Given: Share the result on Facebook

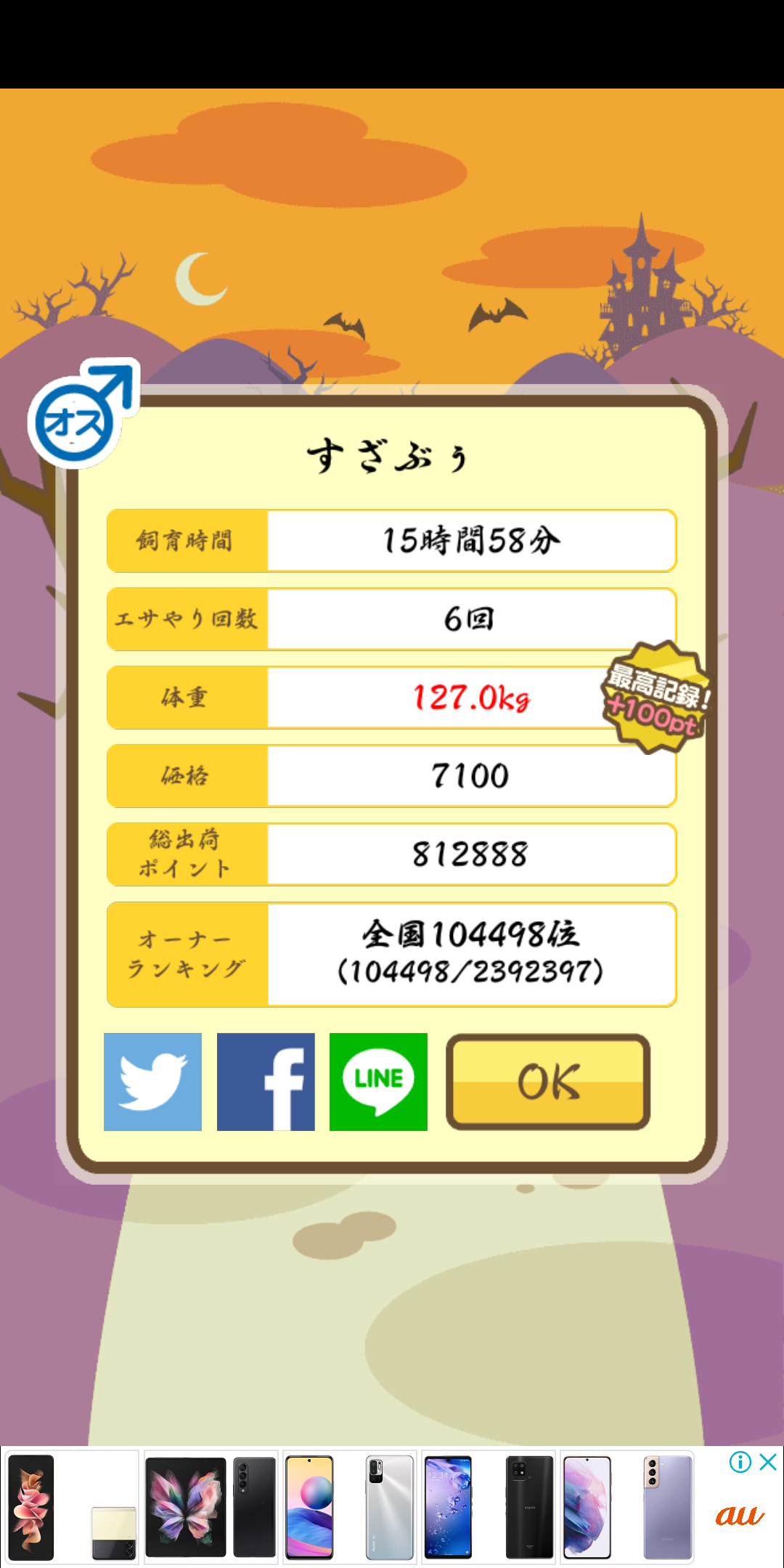Looking at the screenshot, I should click(x=266, y=1082).
